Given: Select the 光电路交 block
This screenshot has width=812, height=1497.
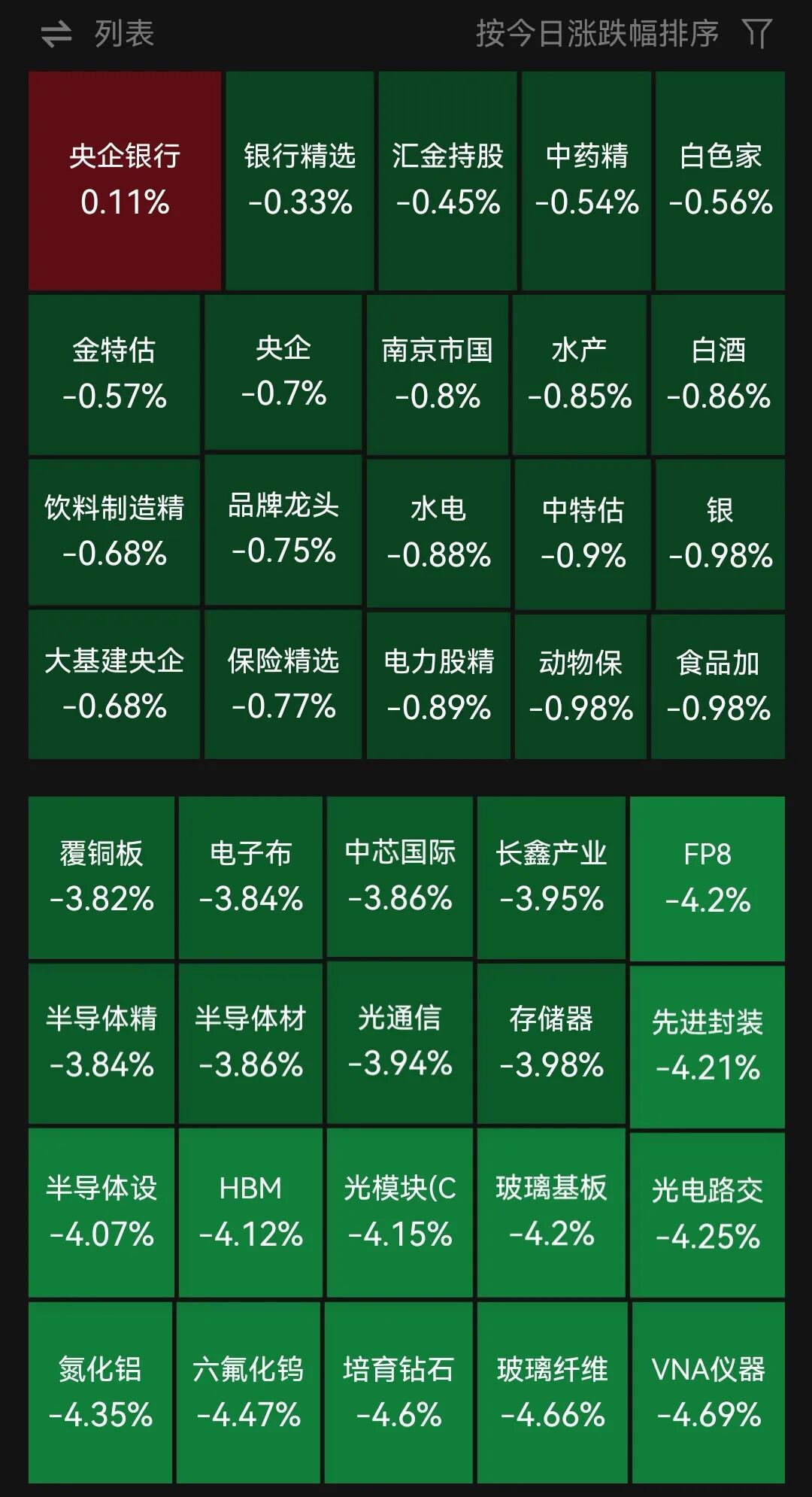Looking at the screenshot, I should coord(707,1214).
